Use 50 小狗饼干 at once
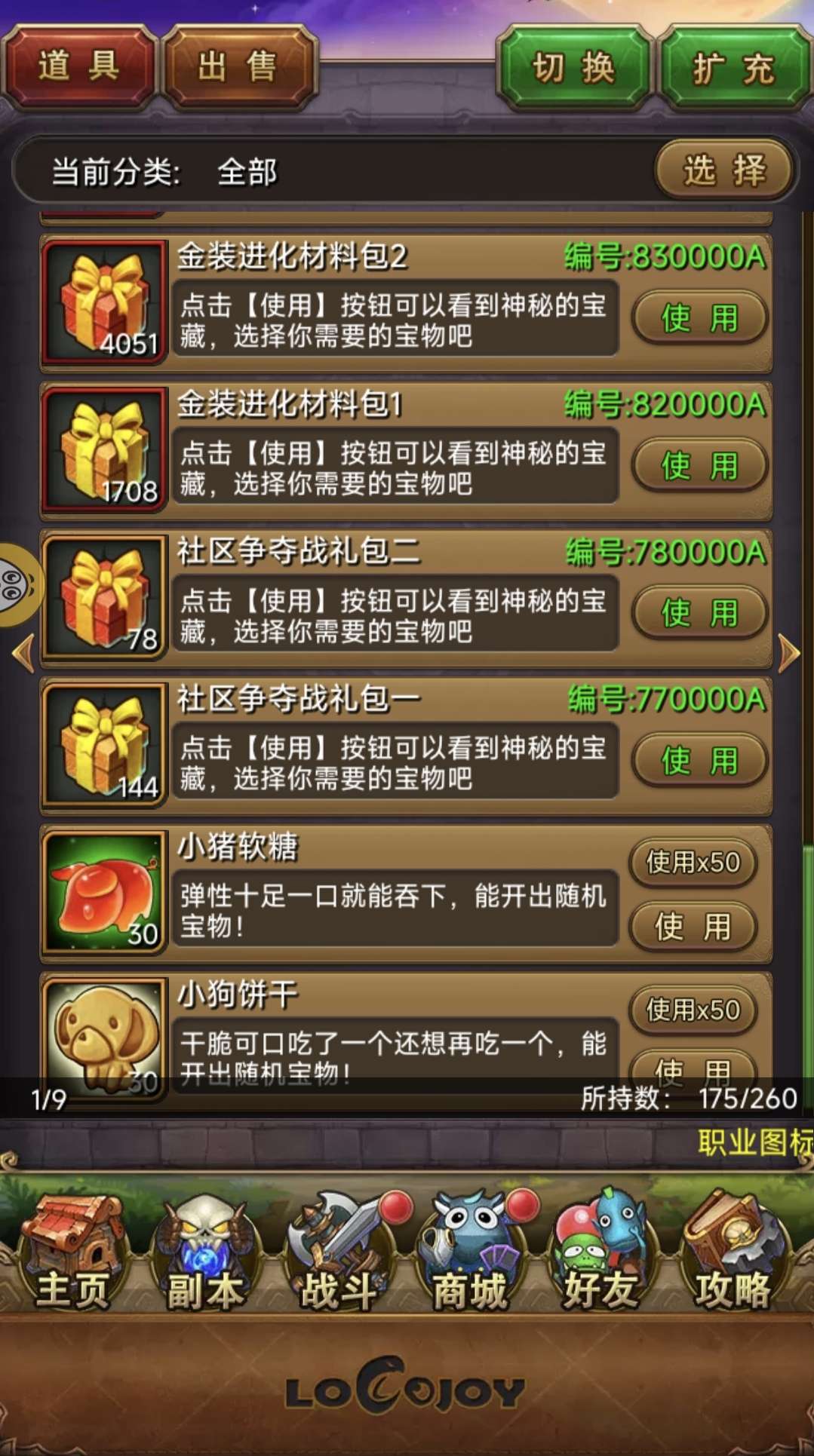814x1456 pixels. 693,1010
